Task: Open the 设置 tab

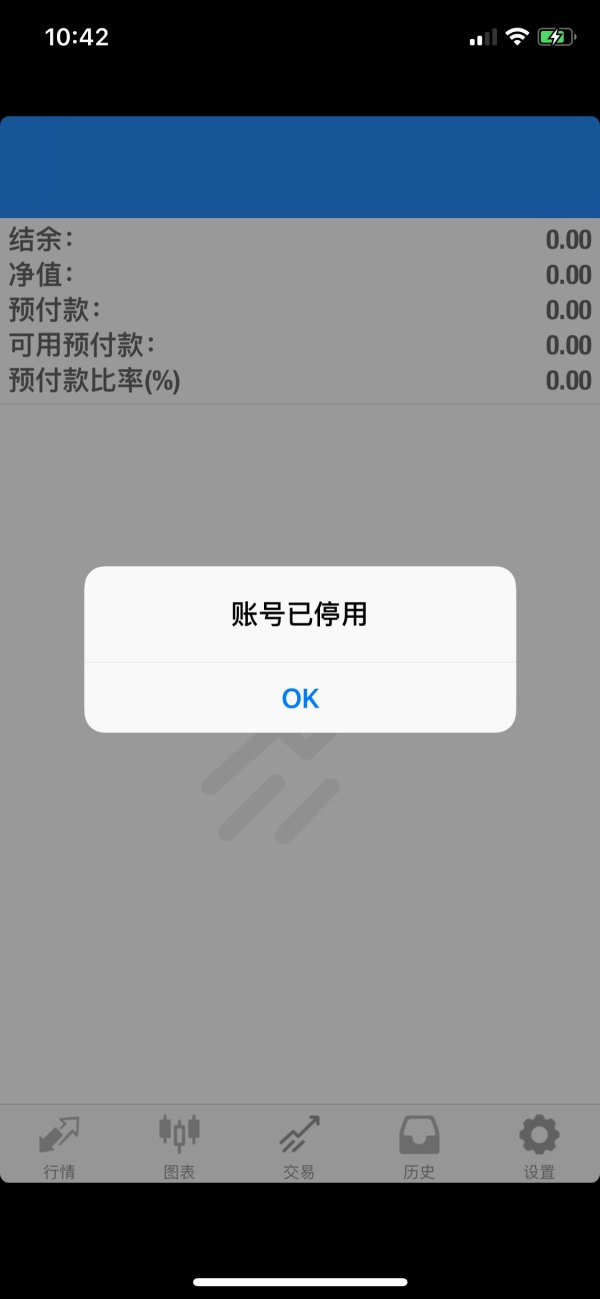Action: [x=539, y=1146]
